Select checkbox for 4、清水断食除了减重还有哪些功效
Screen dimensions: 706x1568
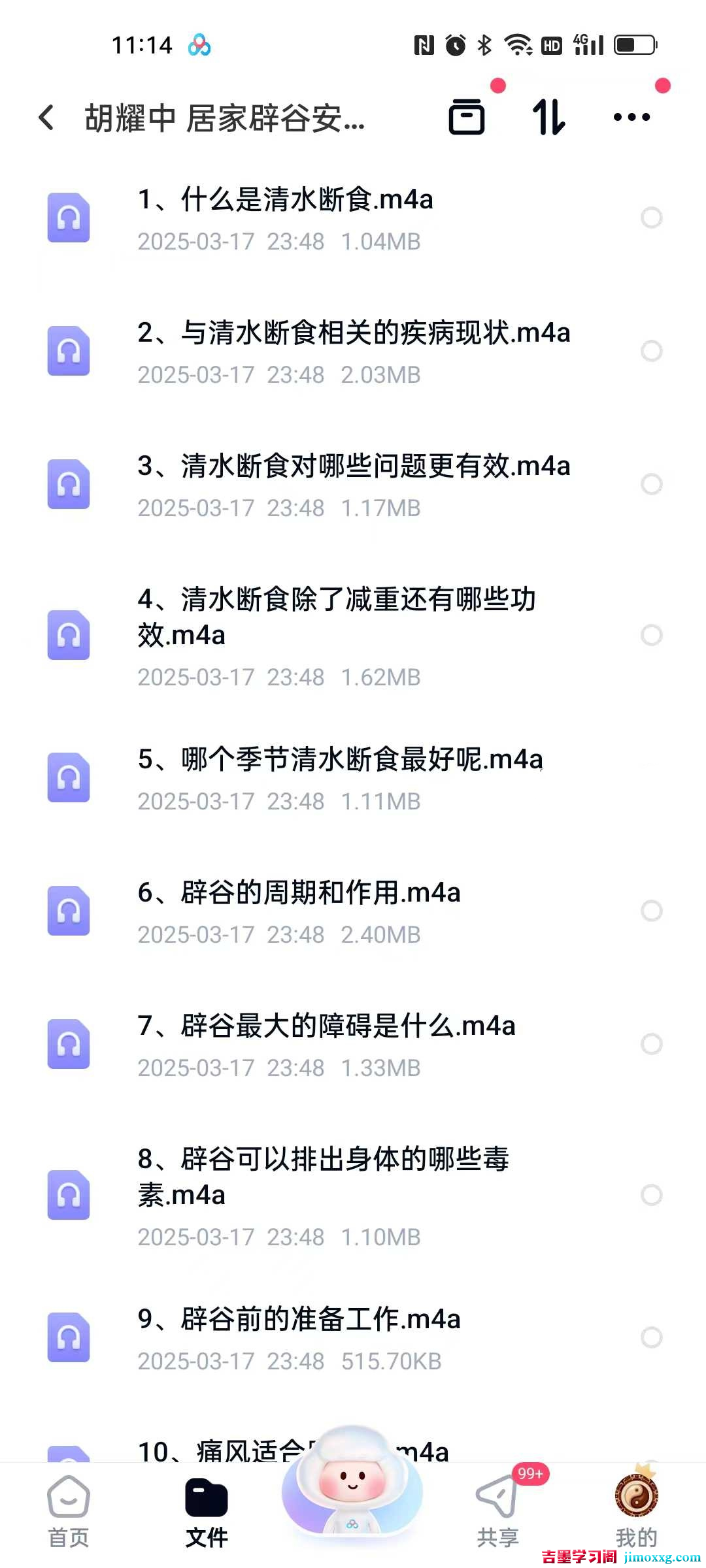coord(652,635)
